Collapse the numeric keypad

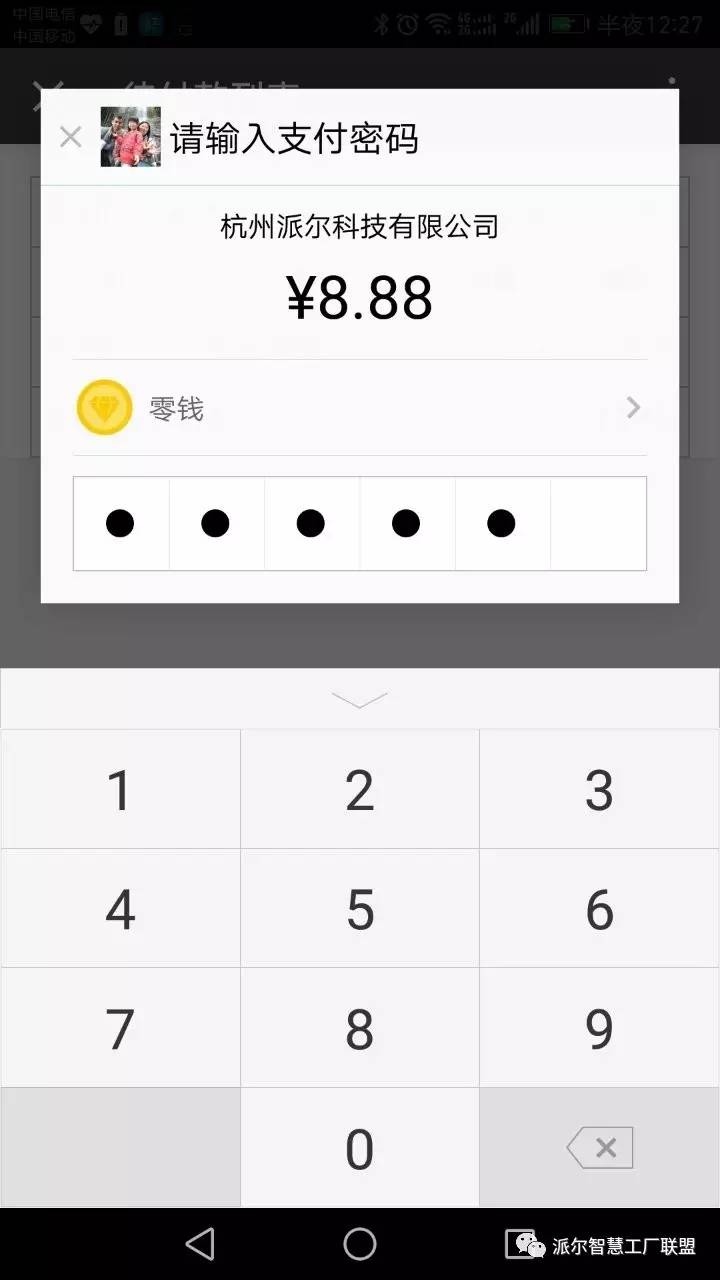click(x=360, y=699)
